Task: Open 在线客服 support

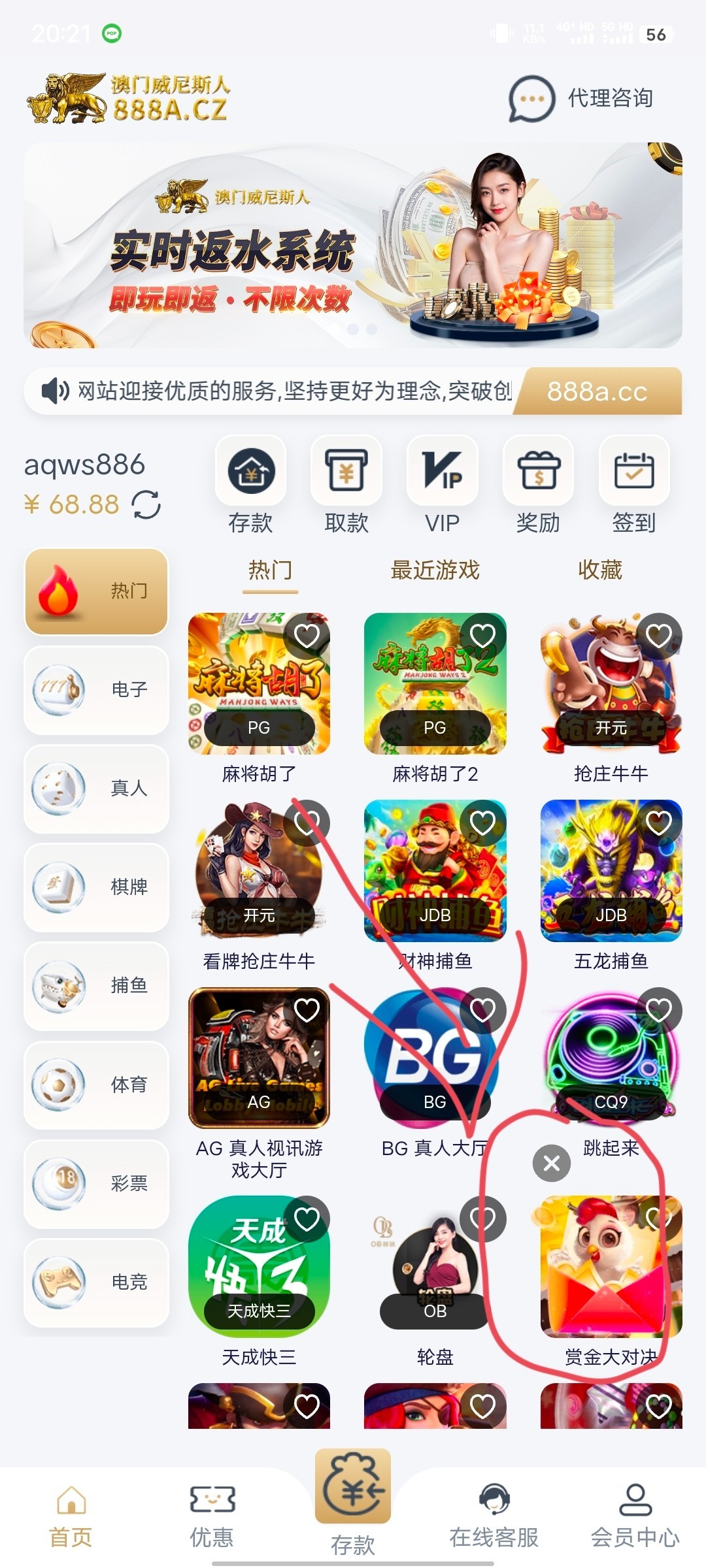Action: (494, 1516)
